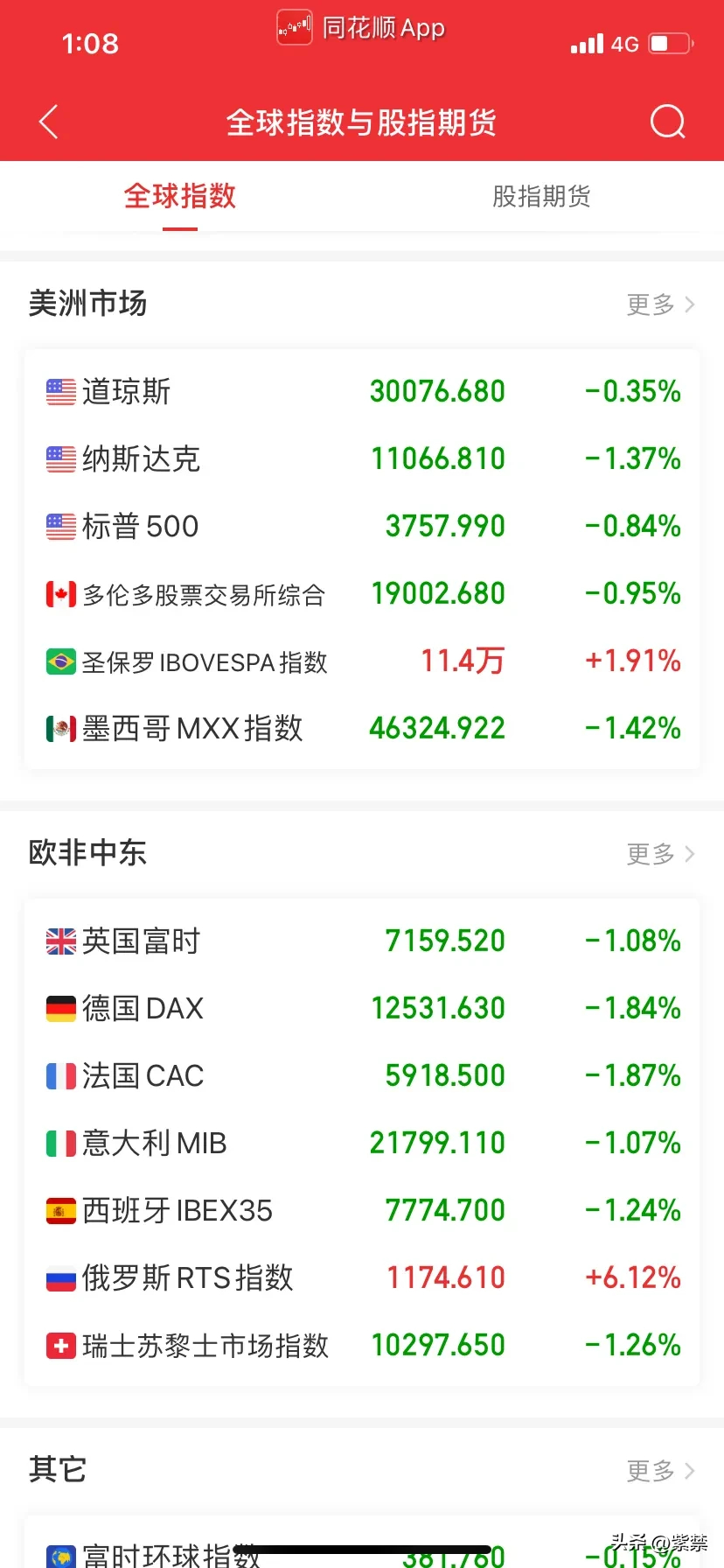724x1568 pixels.
Task: Open 西班牙 IBEX35 row
Action: [362, 1210]
